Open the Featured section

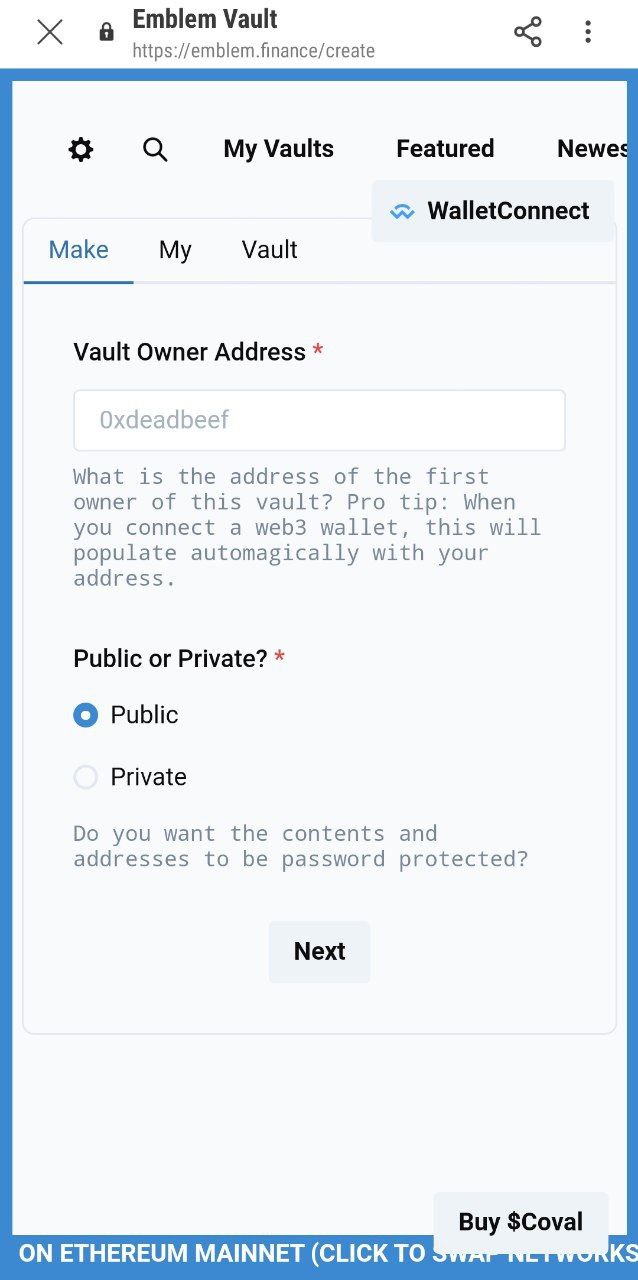445,149
